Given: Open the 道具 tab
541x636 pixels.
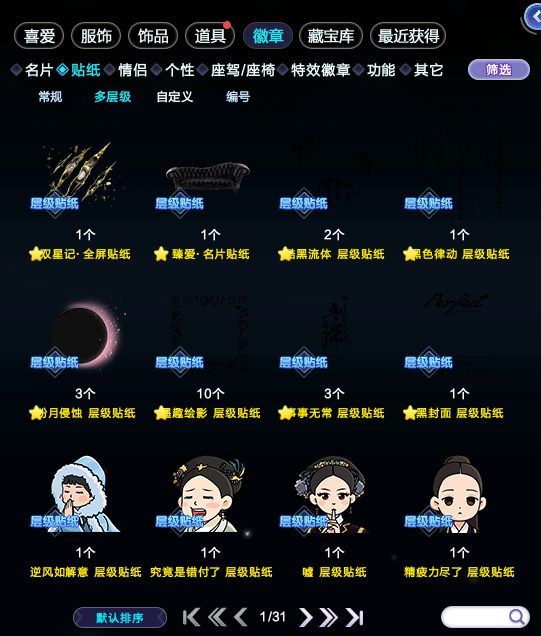Looking at the screenshot, I should point(210,36).
